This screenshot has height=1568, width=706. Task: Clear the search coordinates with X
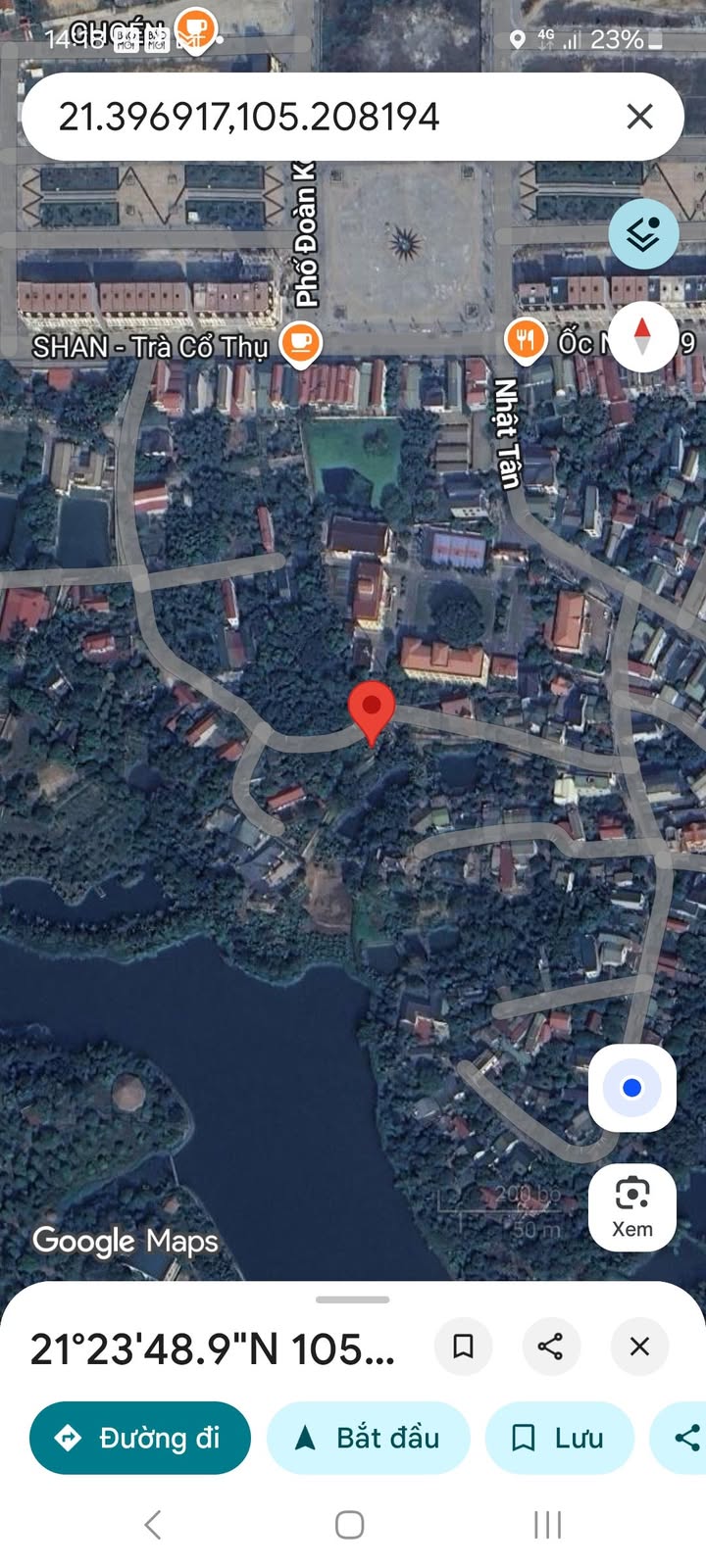pyautogui.click(x=639, y=117)
